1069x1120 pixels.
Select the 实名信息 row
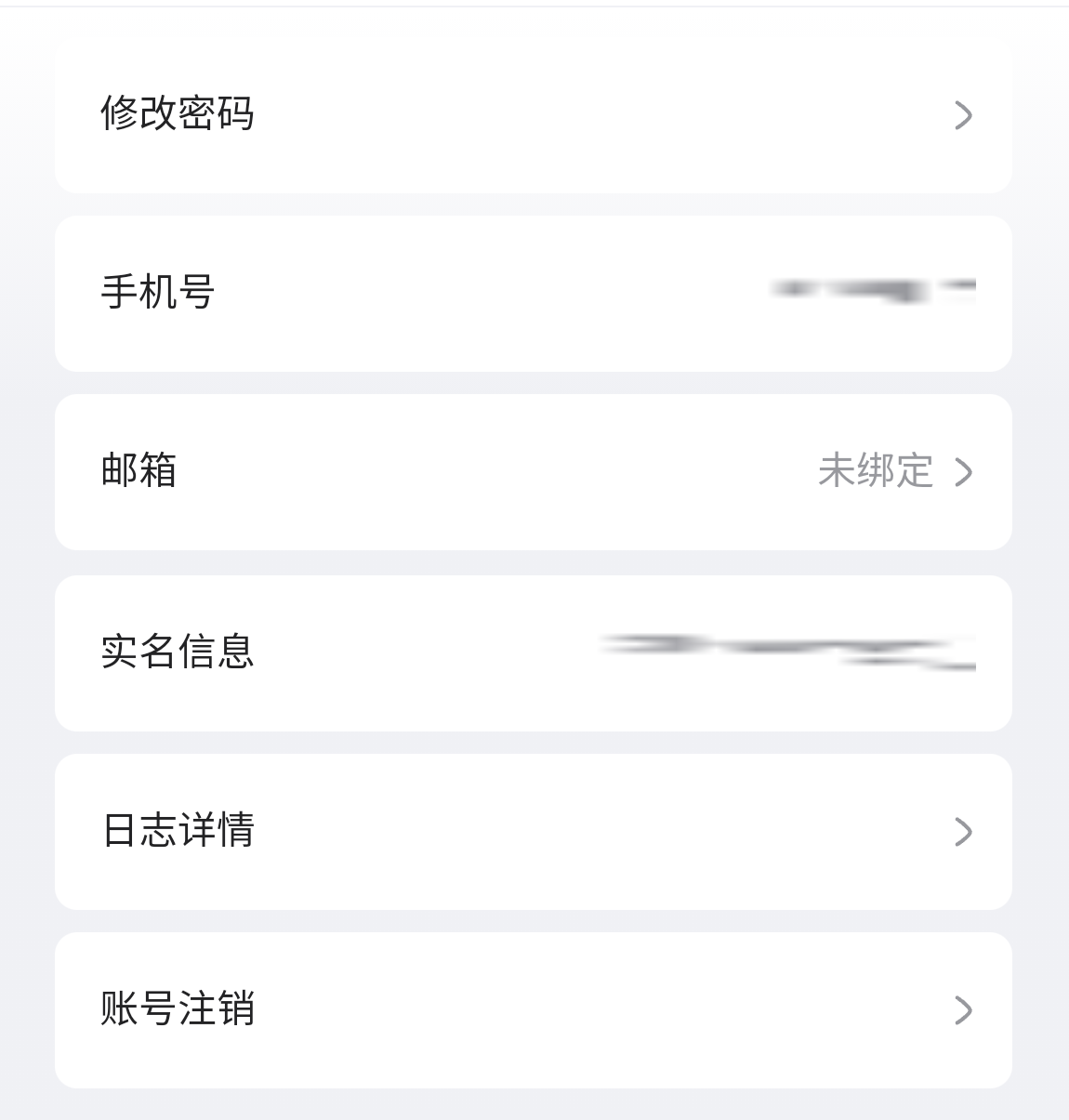533,652
